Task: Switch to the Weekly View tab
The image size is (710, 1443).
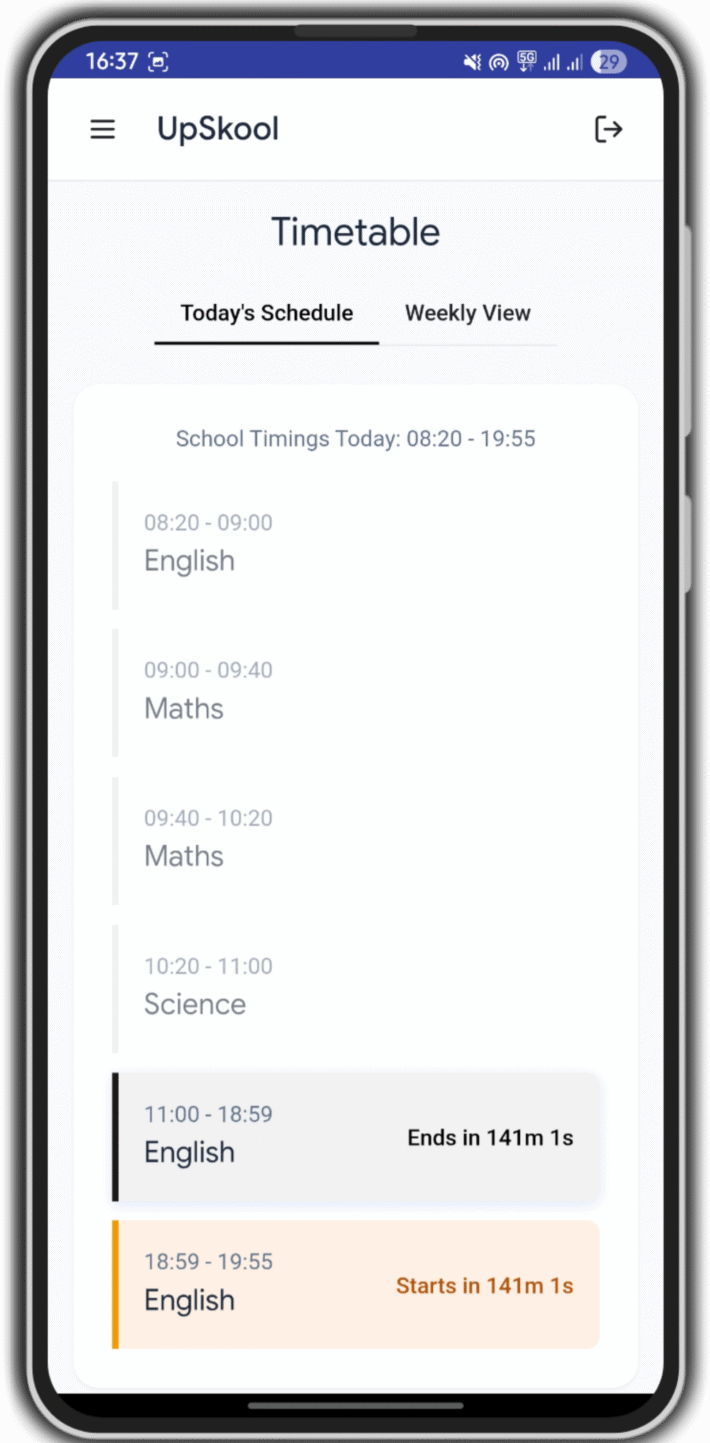Action: pyautogui.click(x=467, y=313)
